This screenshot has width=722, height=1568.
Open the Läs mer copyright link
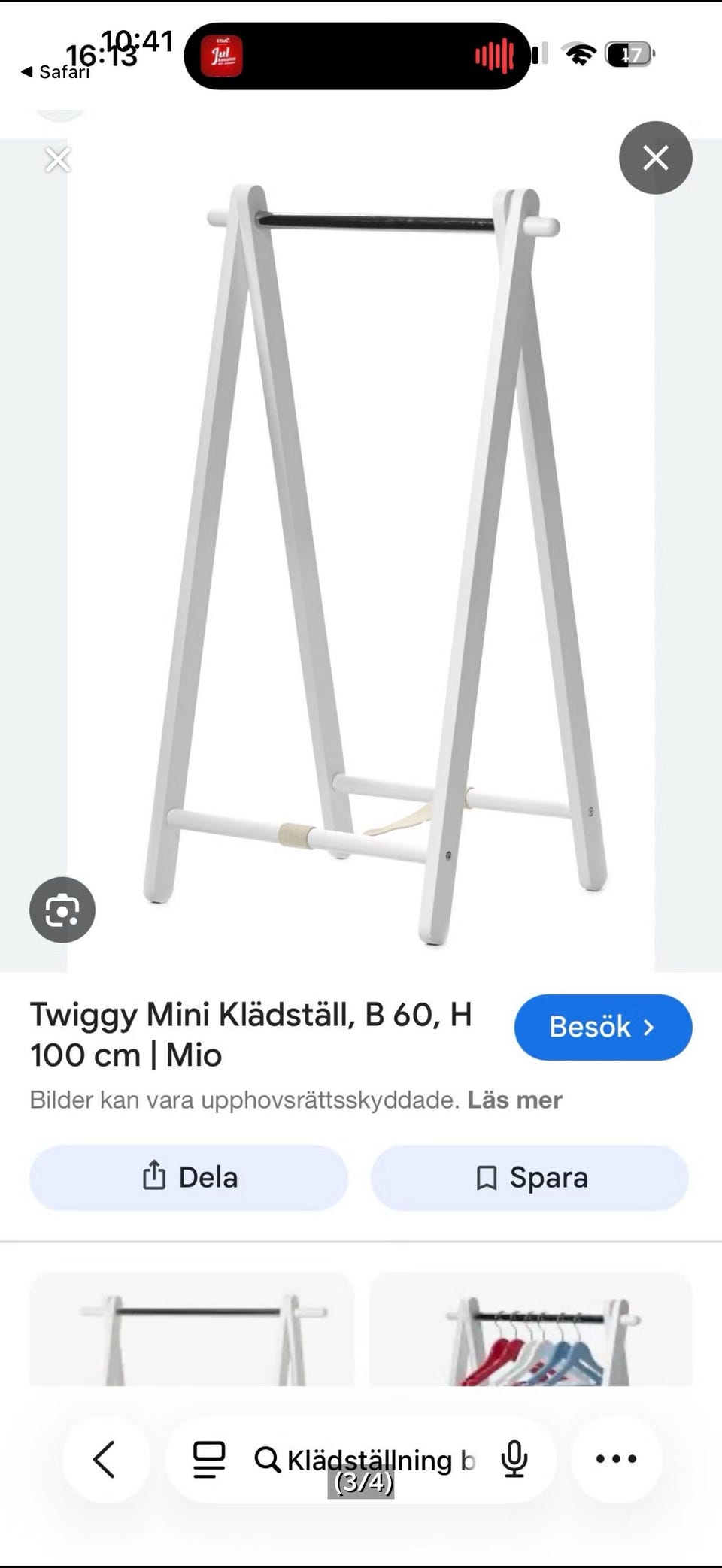514,1100
